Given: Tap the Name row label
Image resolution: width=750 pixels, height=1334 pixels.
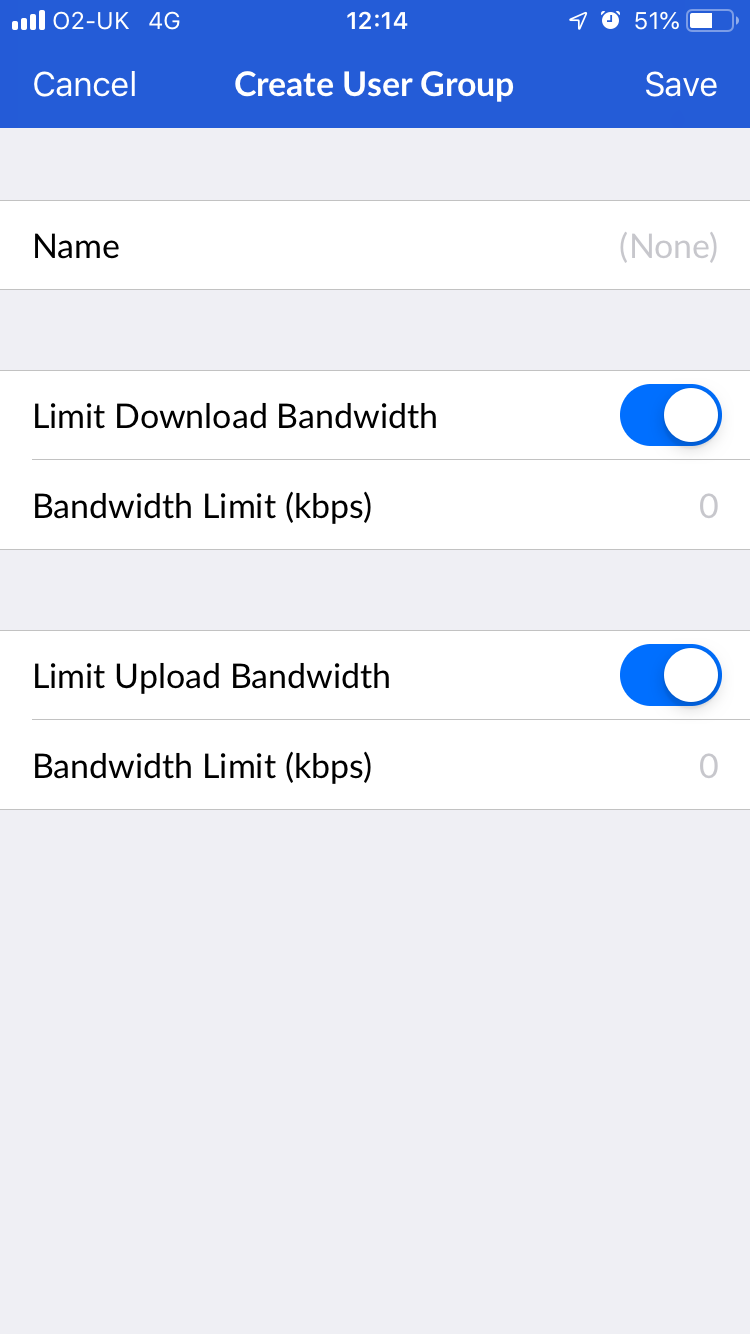Looking at the screenshot, I should point(75,245).
